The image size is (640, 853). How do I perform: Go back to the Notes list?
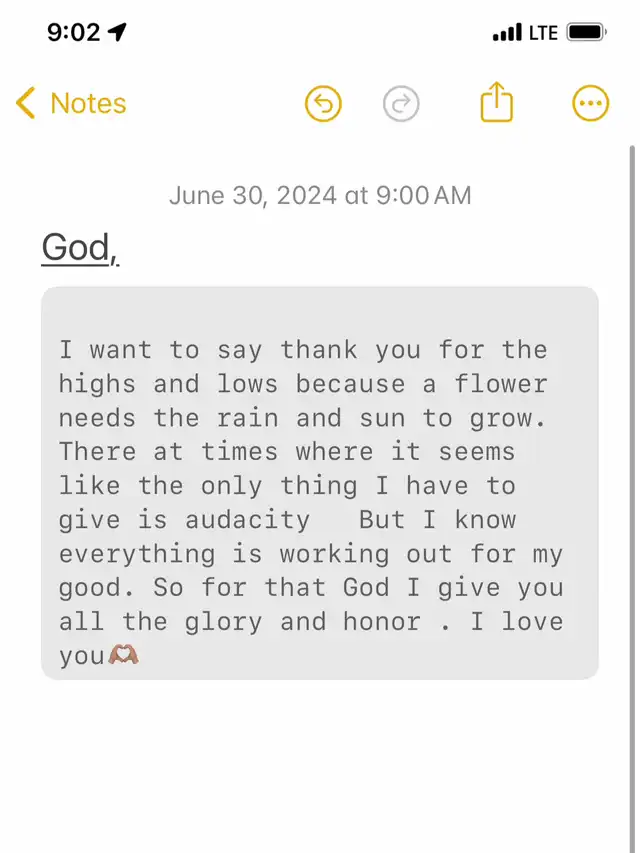pyautogui.click(x=70, y=103)
